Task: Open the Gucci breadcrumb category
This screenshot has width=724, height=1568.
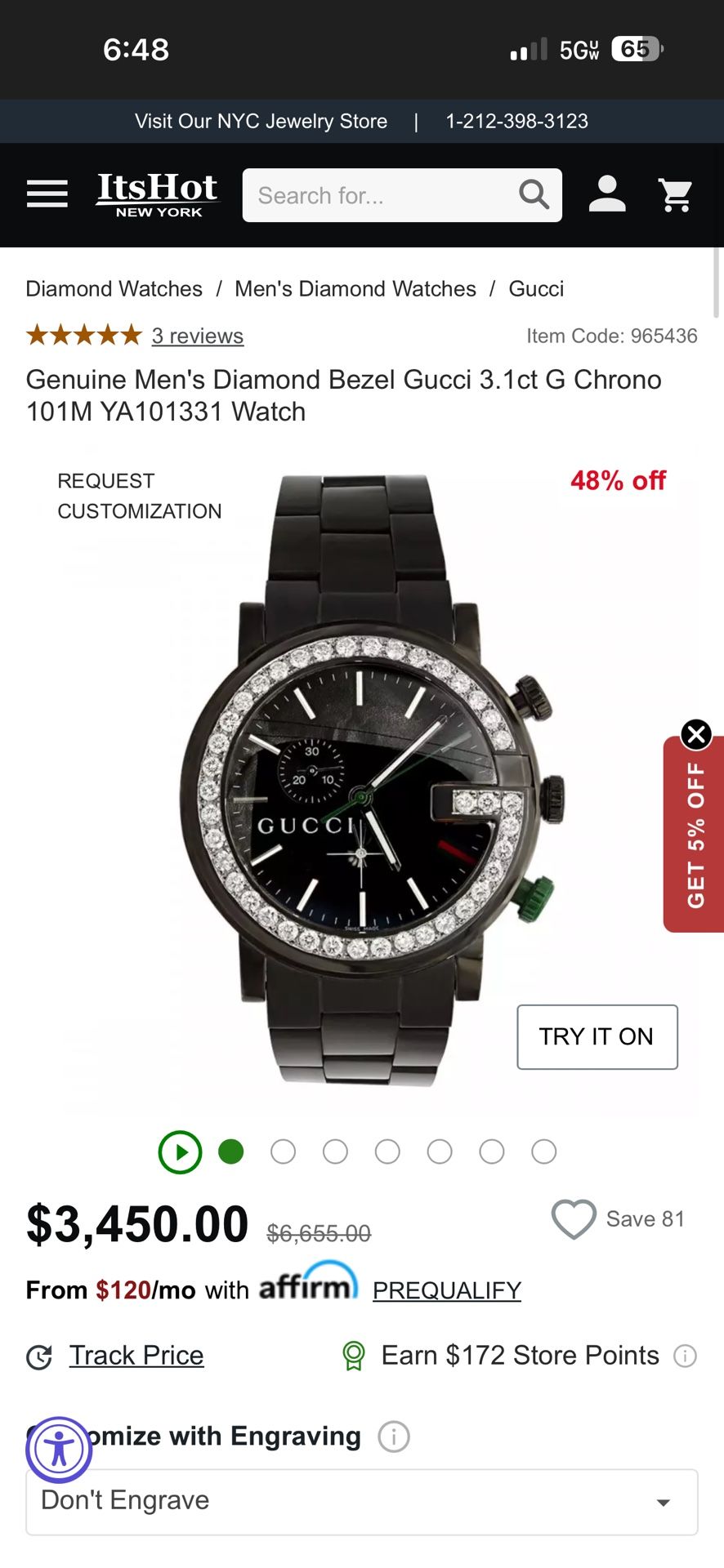Action: [x=536, y=288]
